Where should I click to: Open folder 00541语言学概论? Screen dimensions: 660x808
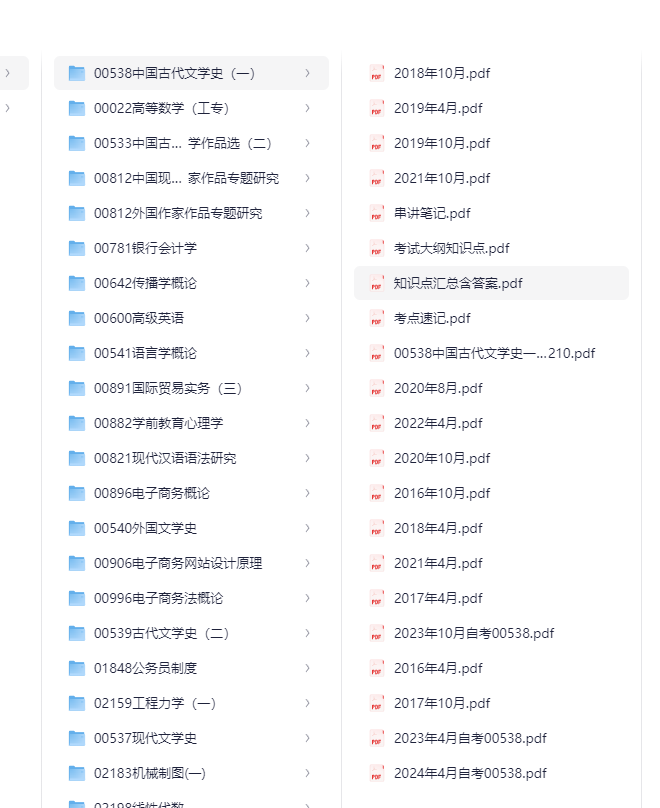[191, 354]
